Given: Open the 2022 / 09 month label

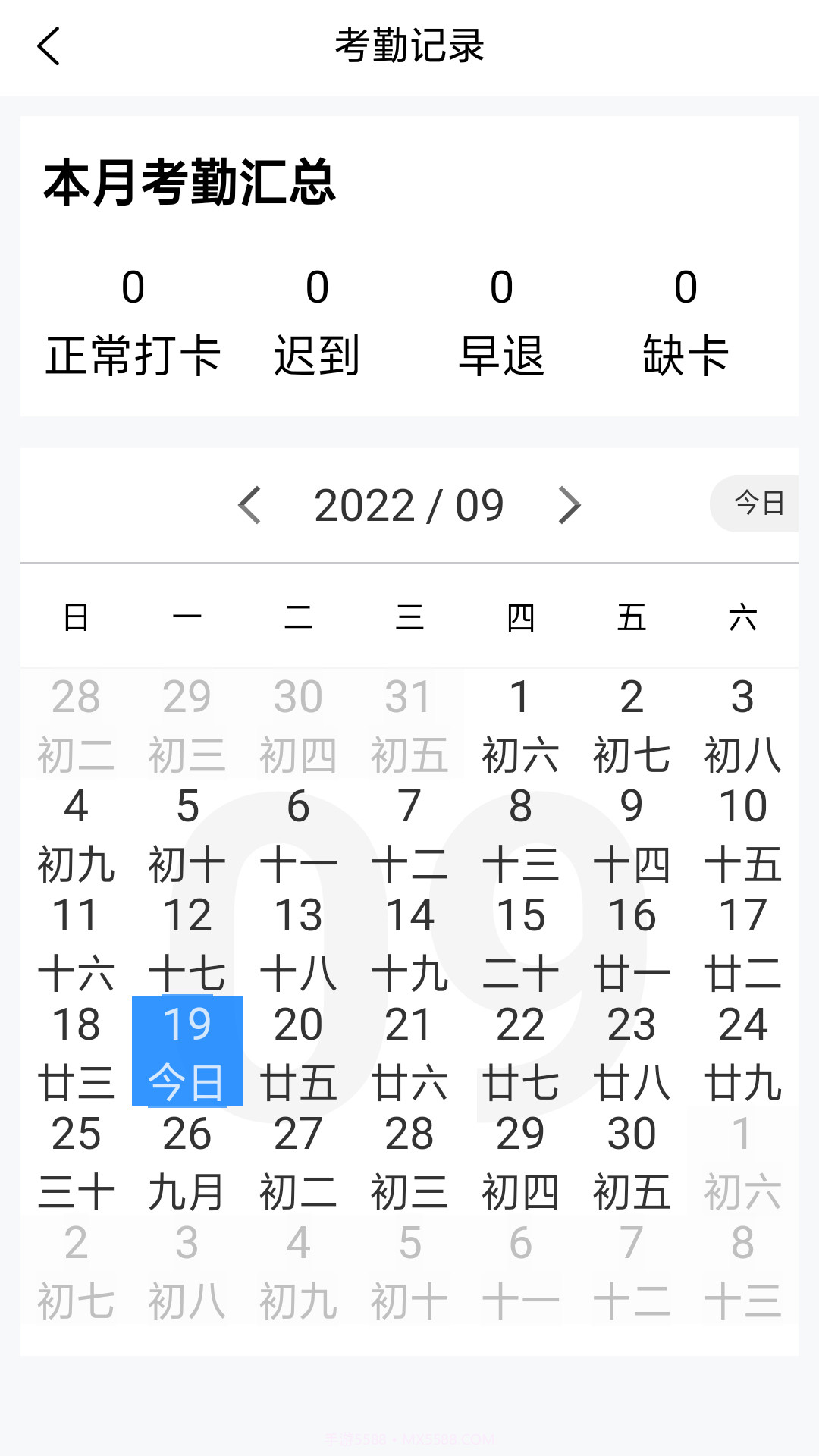Looking at the screenshot, I should [x=409, y=505].
